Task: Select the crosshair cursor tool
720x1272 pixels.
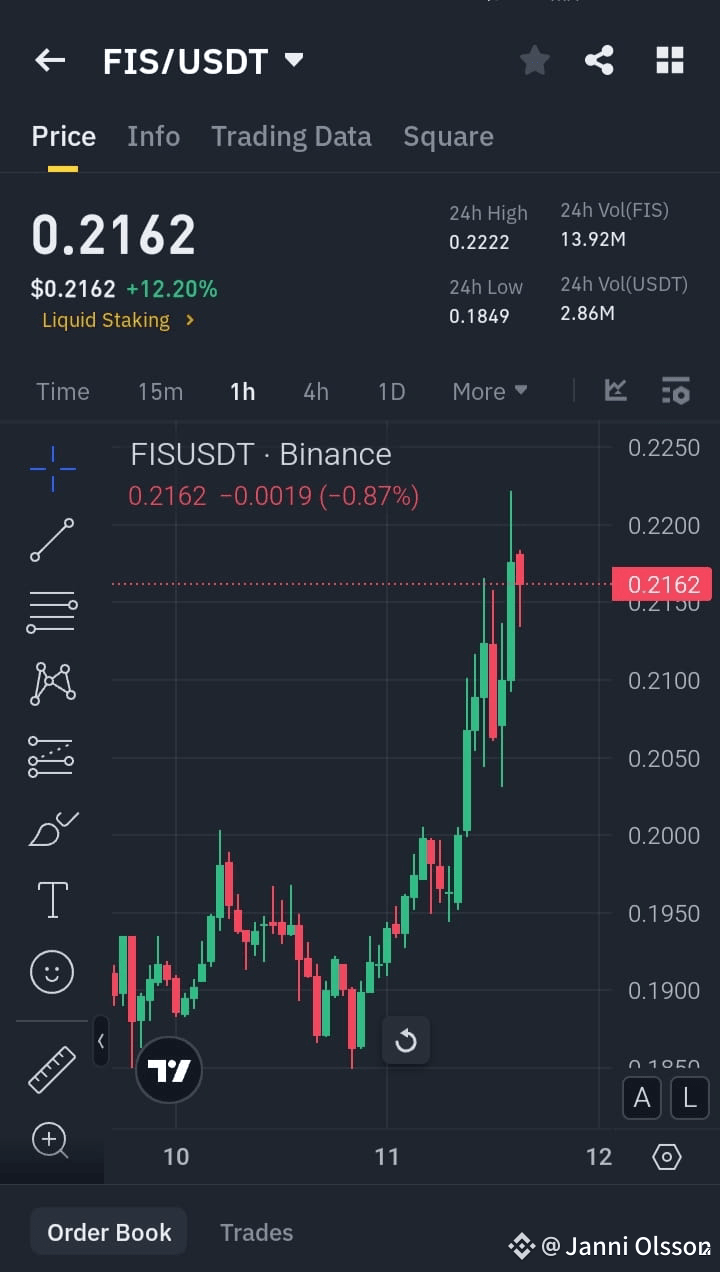Action: [51, 467]
